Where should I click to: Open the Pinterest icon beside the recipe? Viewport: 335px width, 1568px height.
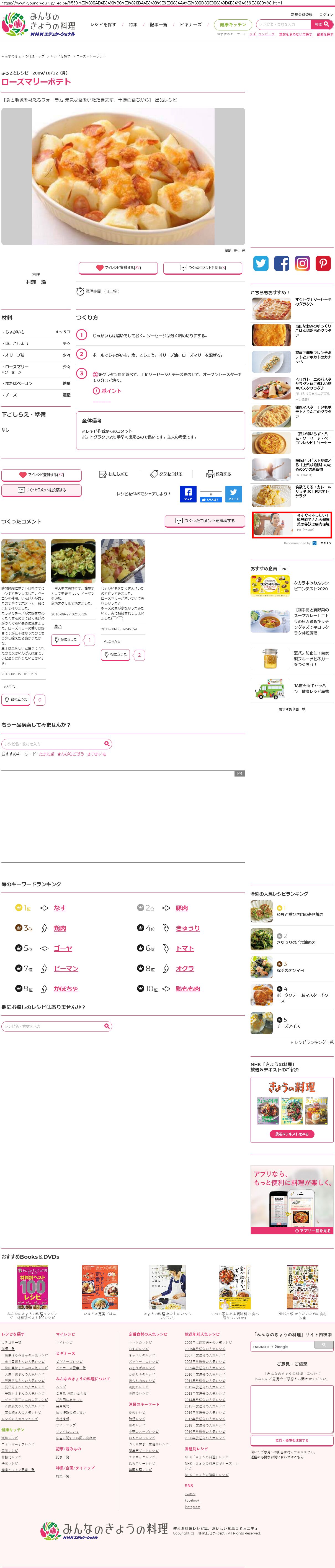323,263
